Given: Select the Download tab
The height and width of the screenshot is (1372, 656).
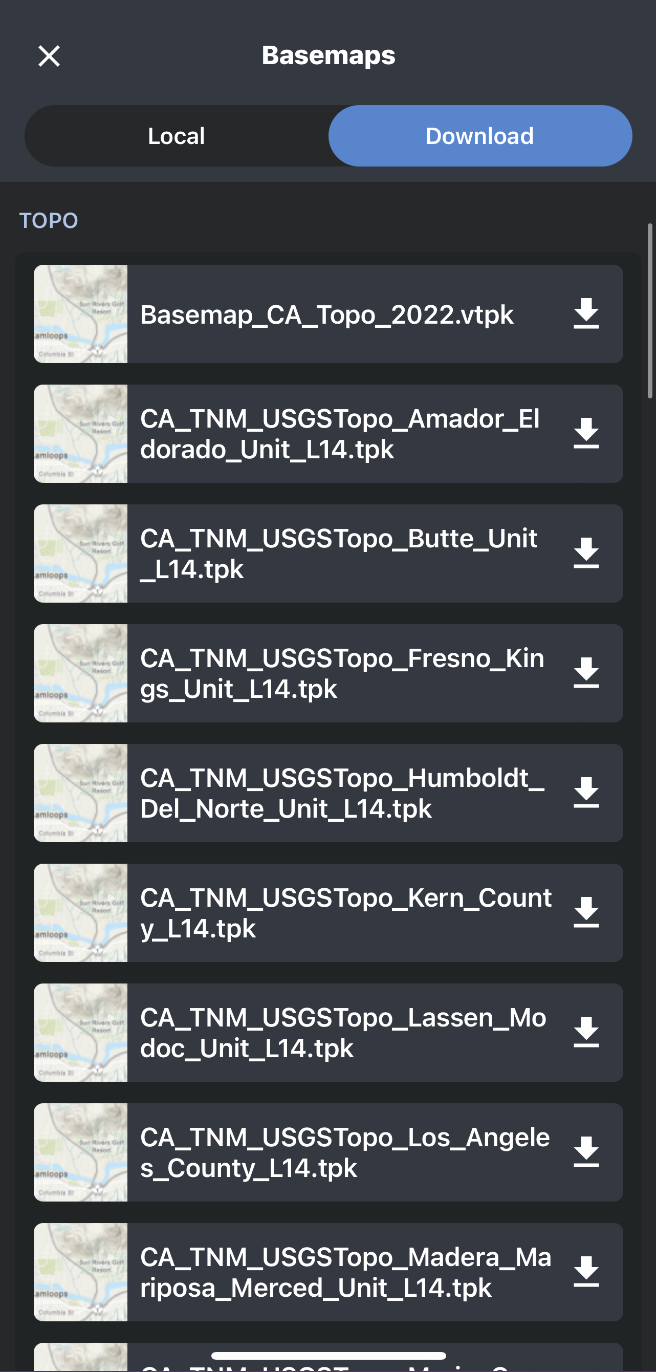Looking at the screenshot, I should (x=480, y=136).
